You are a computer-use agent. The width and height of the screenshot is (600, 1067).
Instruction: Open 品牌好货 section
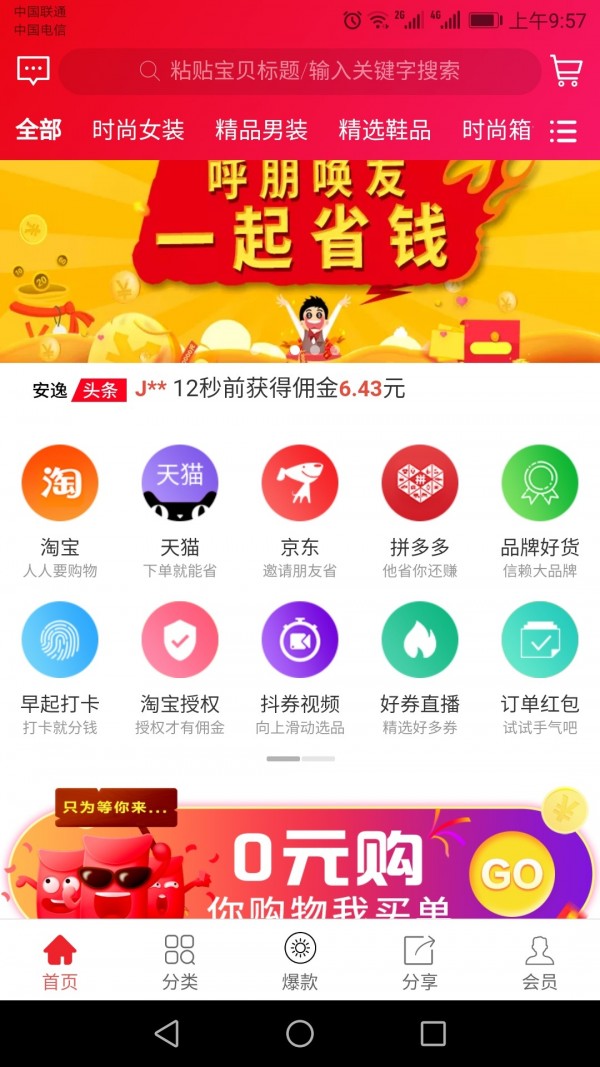coord(540,484)
